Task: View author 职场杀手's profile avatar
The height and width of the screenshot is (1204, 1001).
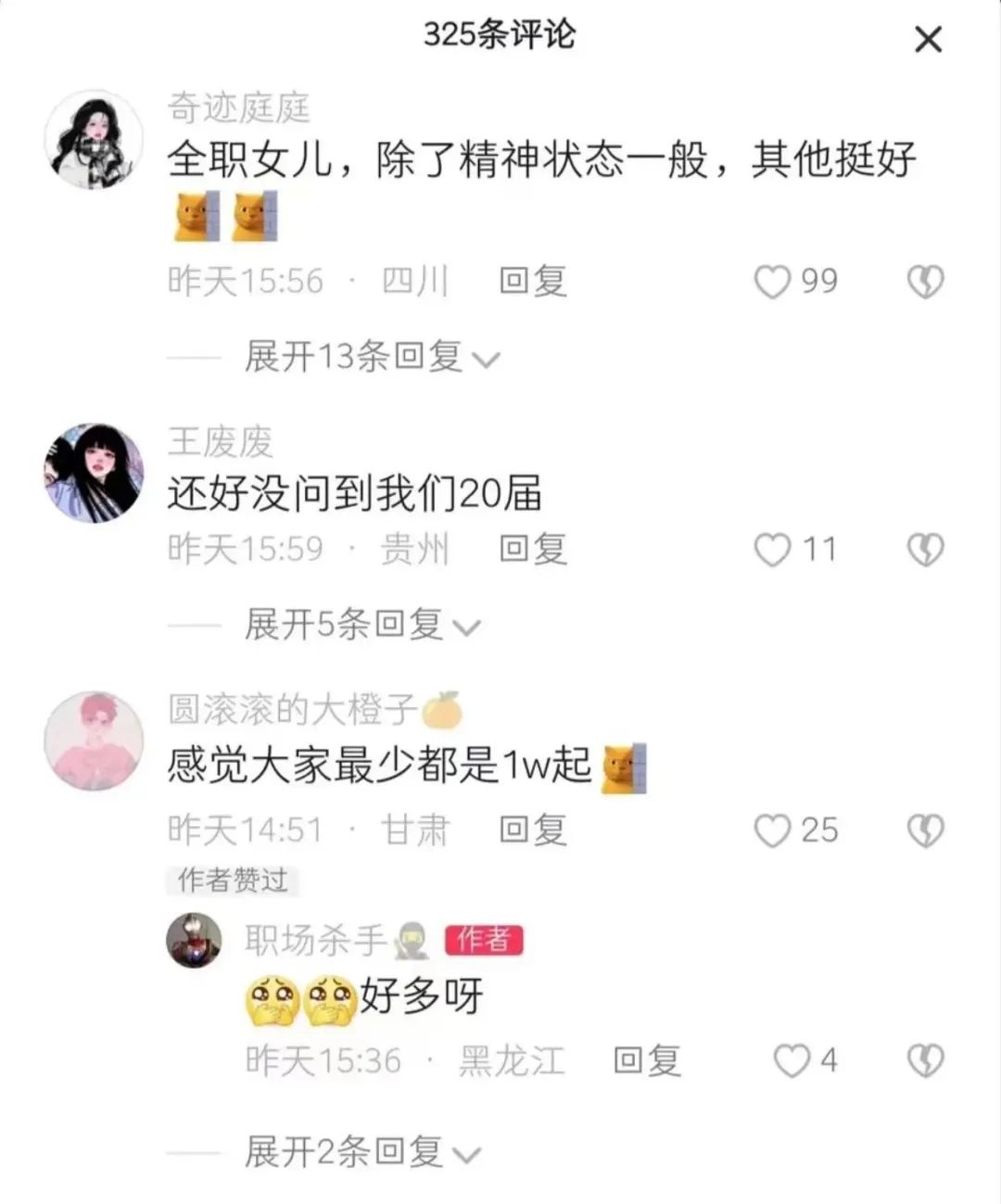Action: point(194,941)
